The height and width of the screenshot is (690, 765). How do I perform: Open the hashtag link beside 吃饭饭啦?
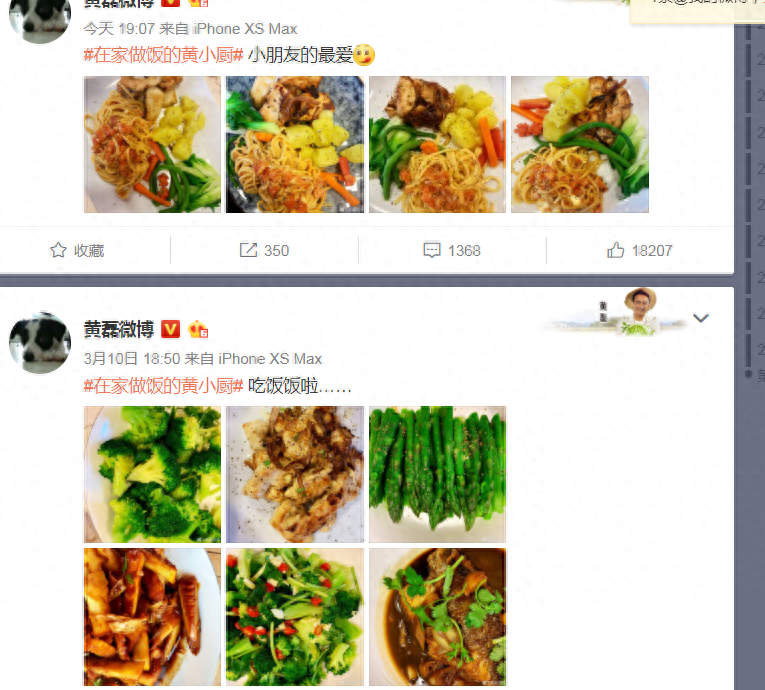click(x=164, y=385)
